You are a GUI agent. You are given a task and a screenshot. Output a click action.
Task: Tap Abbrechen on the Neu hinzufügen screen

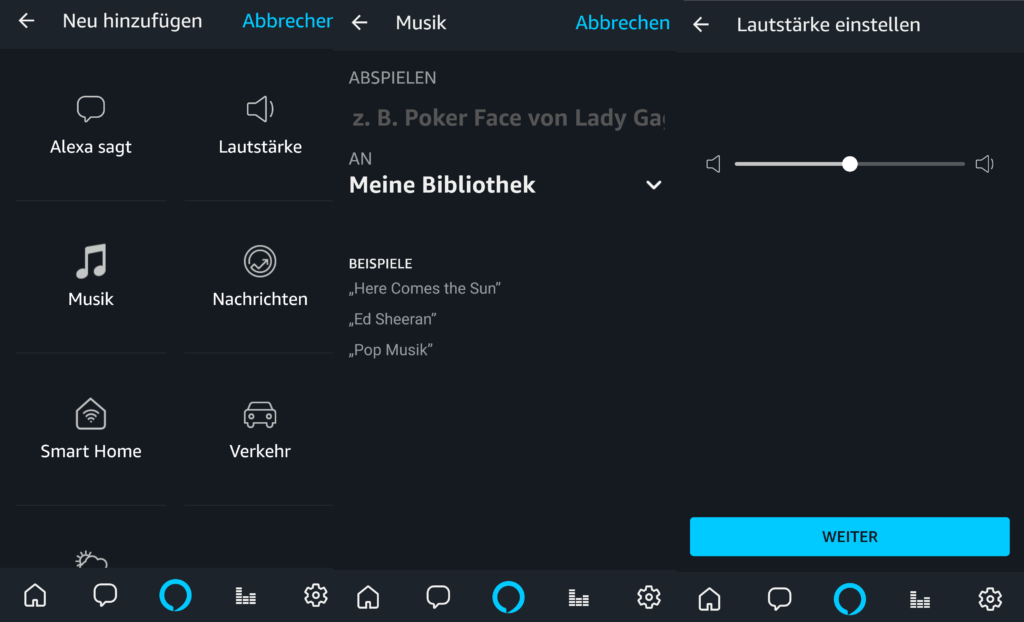[x=287, y=21]
